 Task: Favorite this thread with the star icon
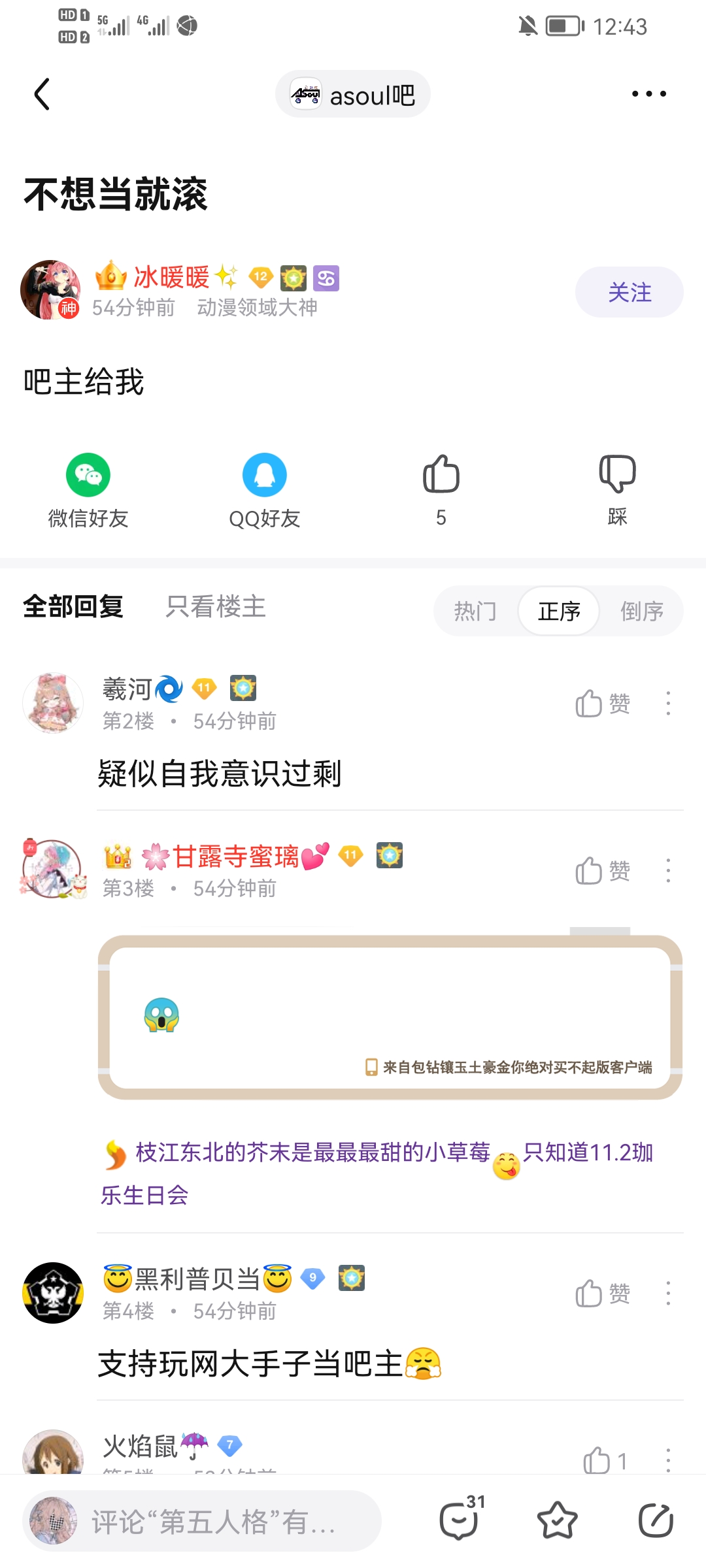tap(557, 1520)
